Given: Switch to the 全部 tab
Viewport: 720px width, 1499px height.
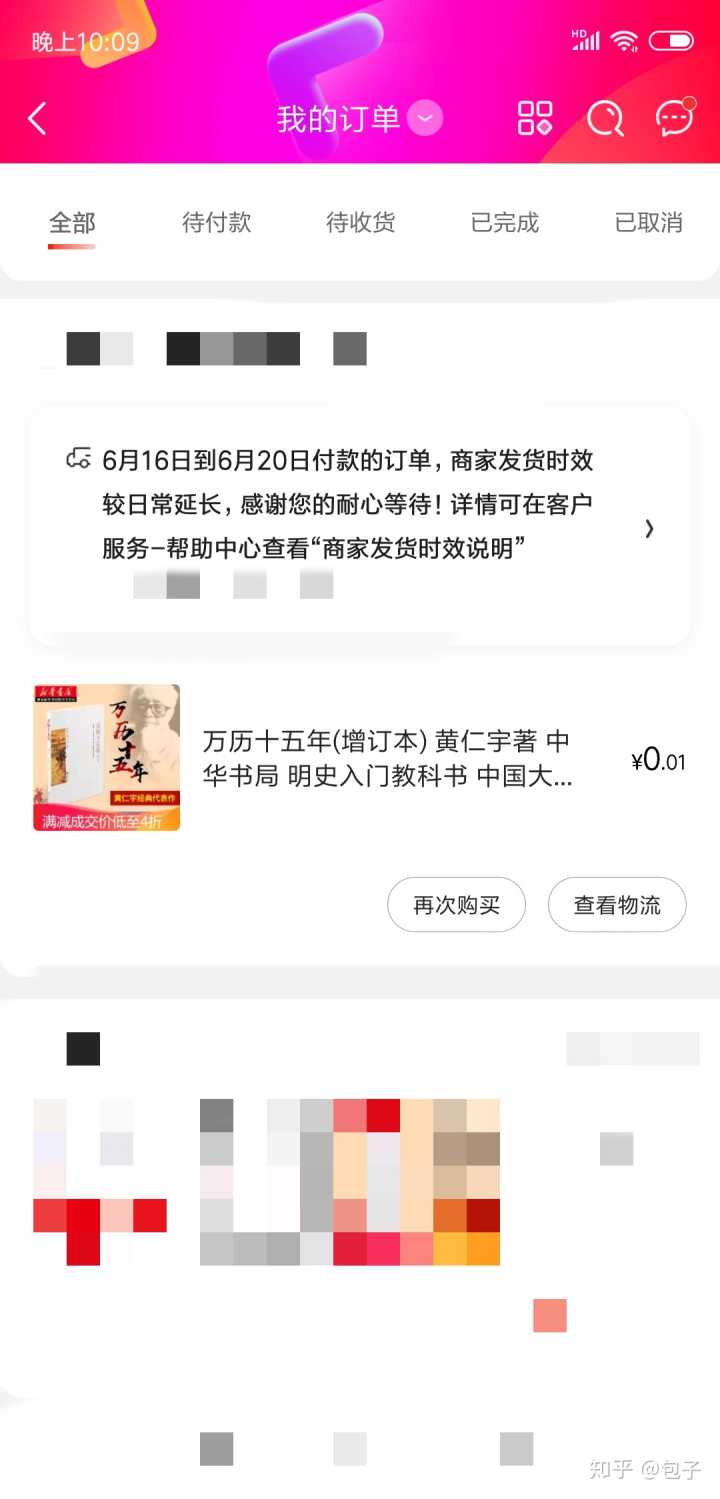Looking at the screenshot, I should (x=72, y=222).
